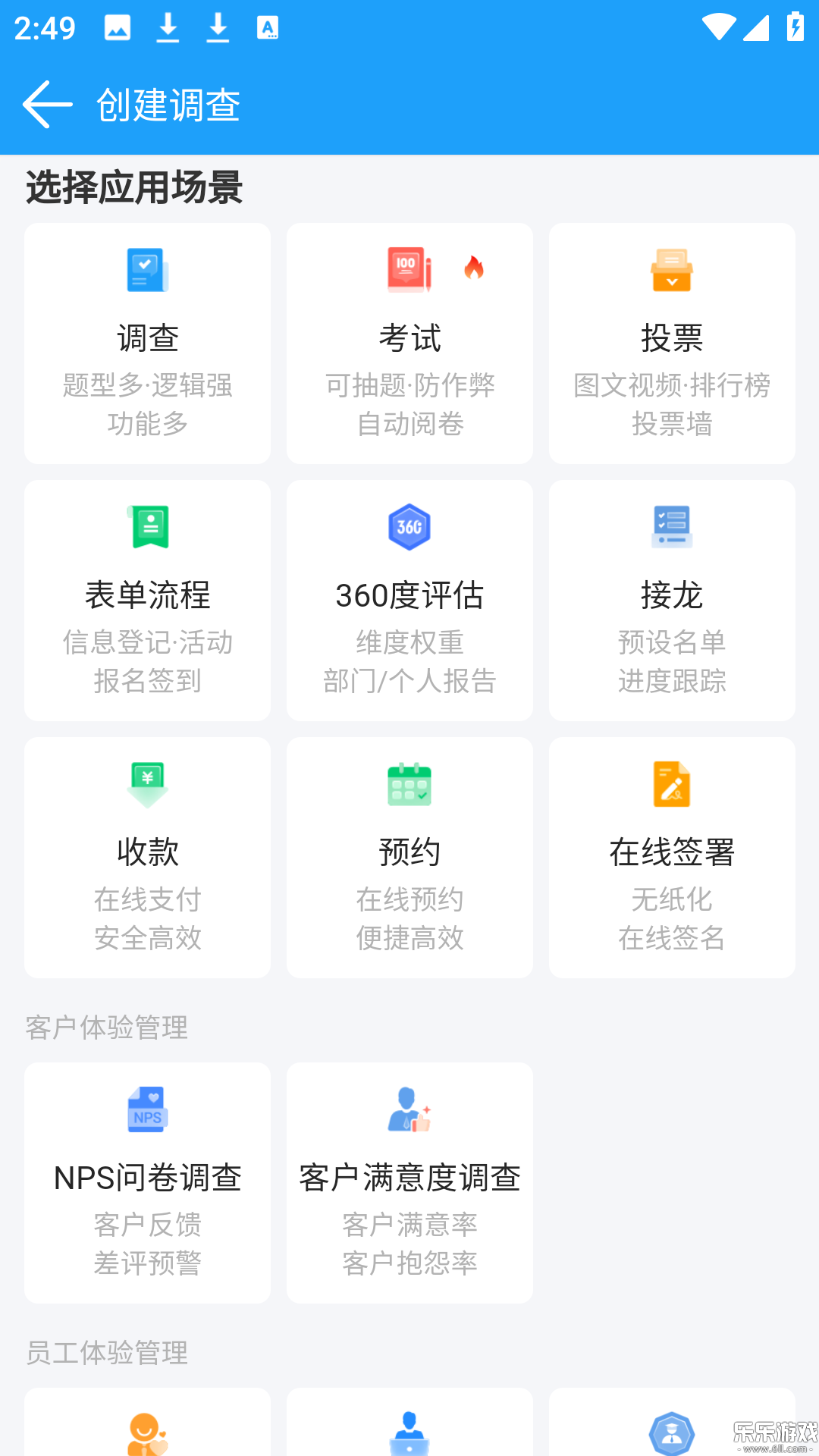Screen dimensions: 819x1456
Task: Click the flame badge next to 考试
Action: [x=475, y=268]
